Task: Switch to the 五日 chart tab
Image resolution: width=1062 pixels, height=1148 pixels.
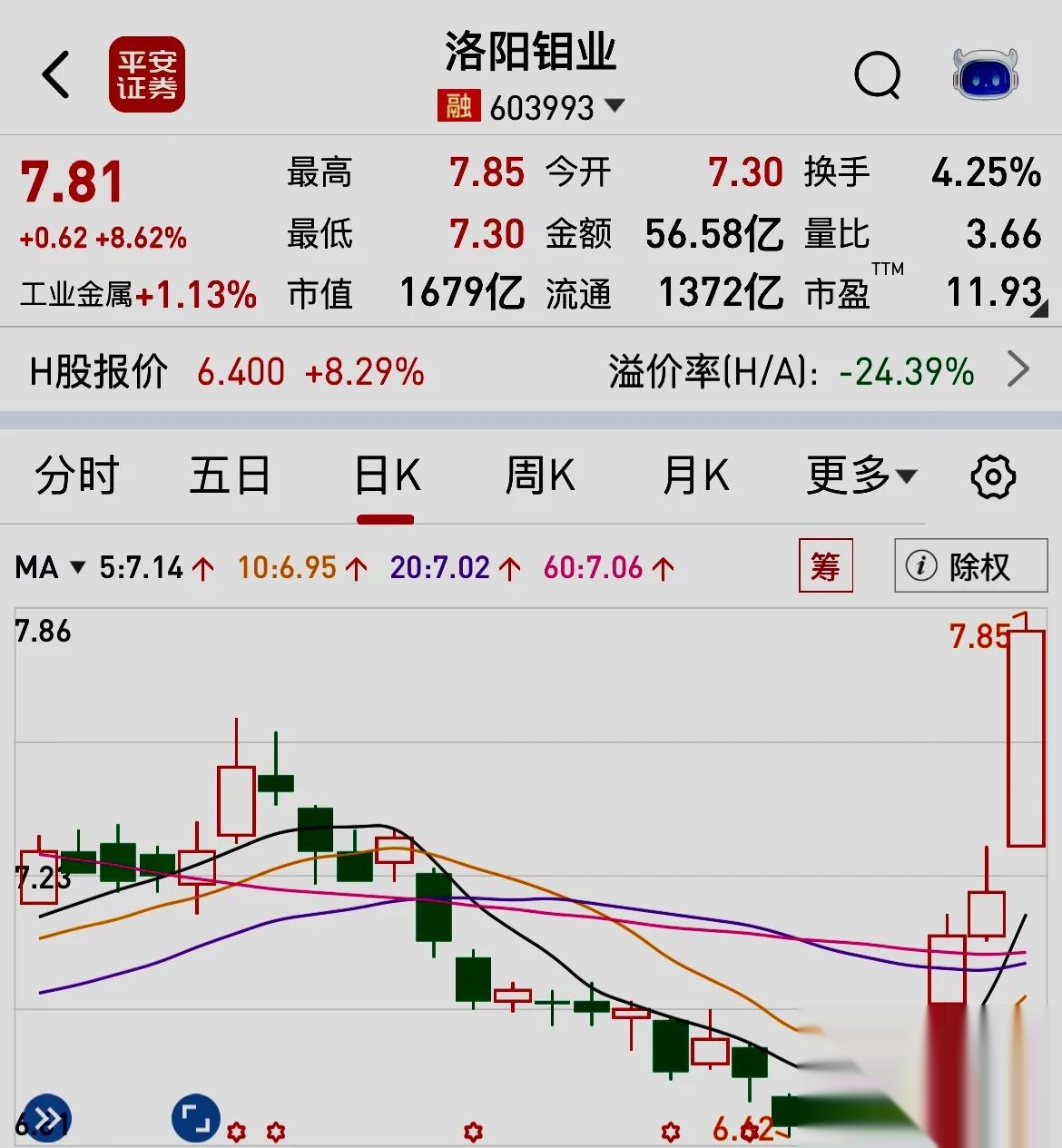Action: point(230,476)
